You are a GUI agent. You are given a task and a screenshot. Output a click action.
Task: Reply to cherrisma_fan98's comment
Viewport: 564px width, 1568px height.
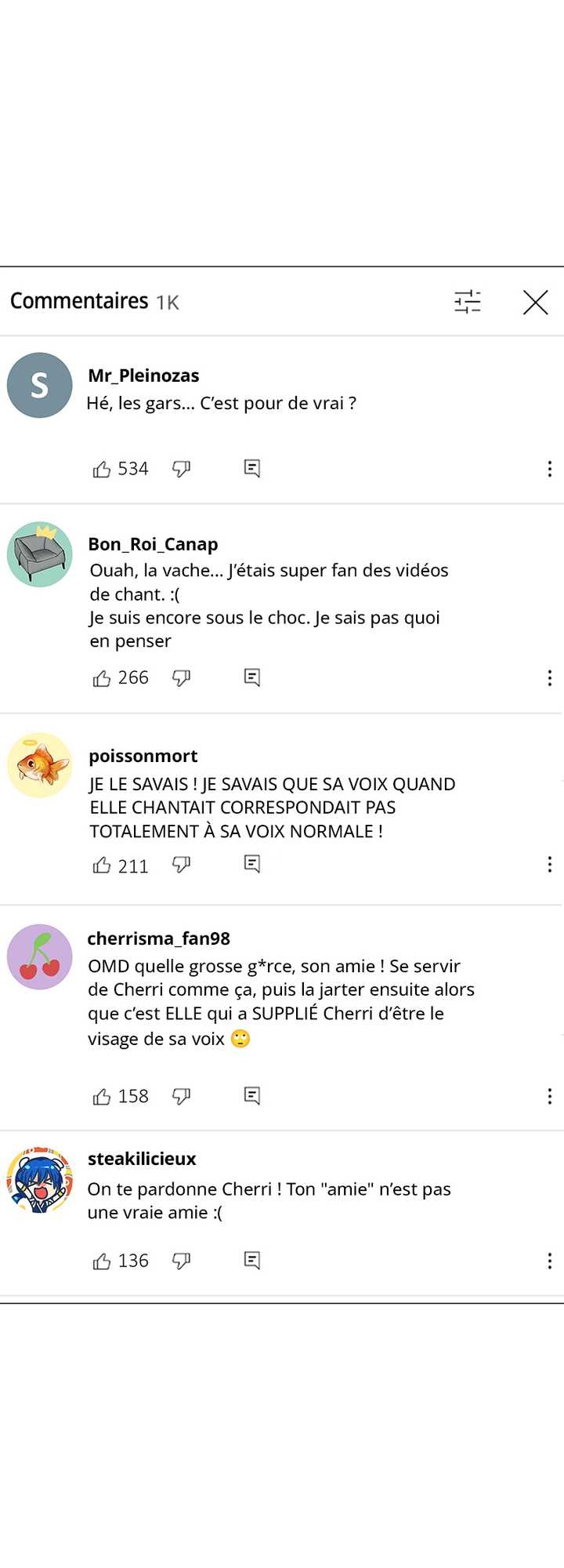pyautogui.click(x=251, y=1096)
